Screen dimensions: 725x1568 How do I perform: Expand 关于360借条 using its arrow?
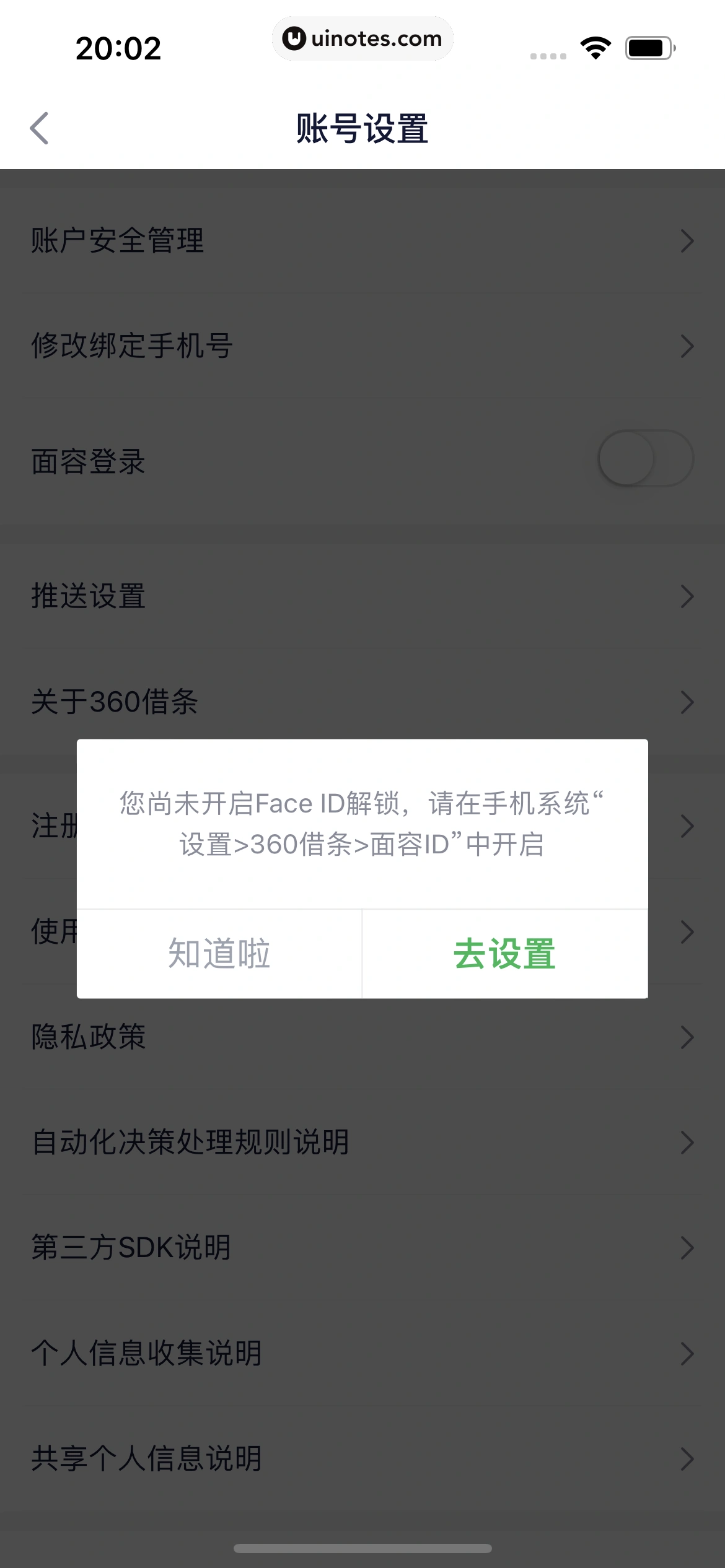685,703
